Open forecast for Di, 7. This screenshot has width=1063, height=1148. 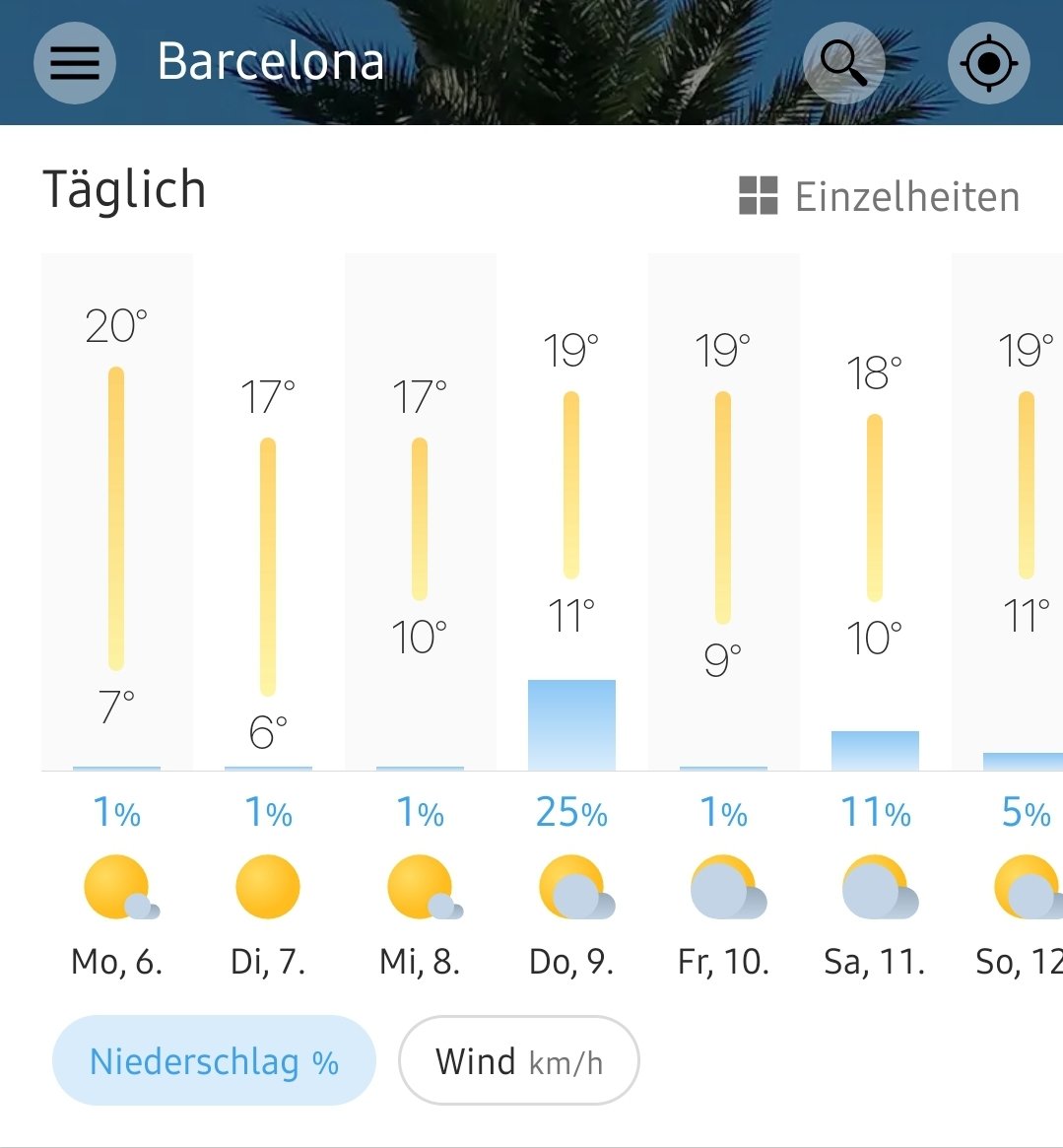pyautogui.click(x=268, y=960)
